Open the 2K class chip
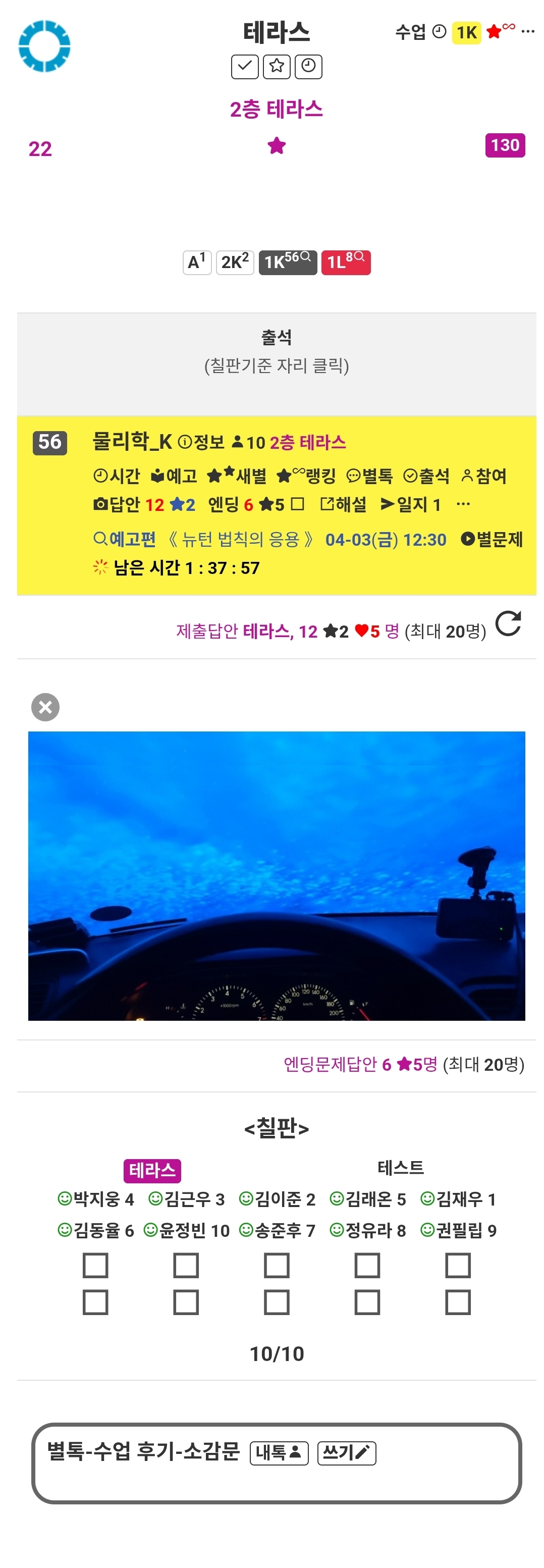 (x=235, y=263)
